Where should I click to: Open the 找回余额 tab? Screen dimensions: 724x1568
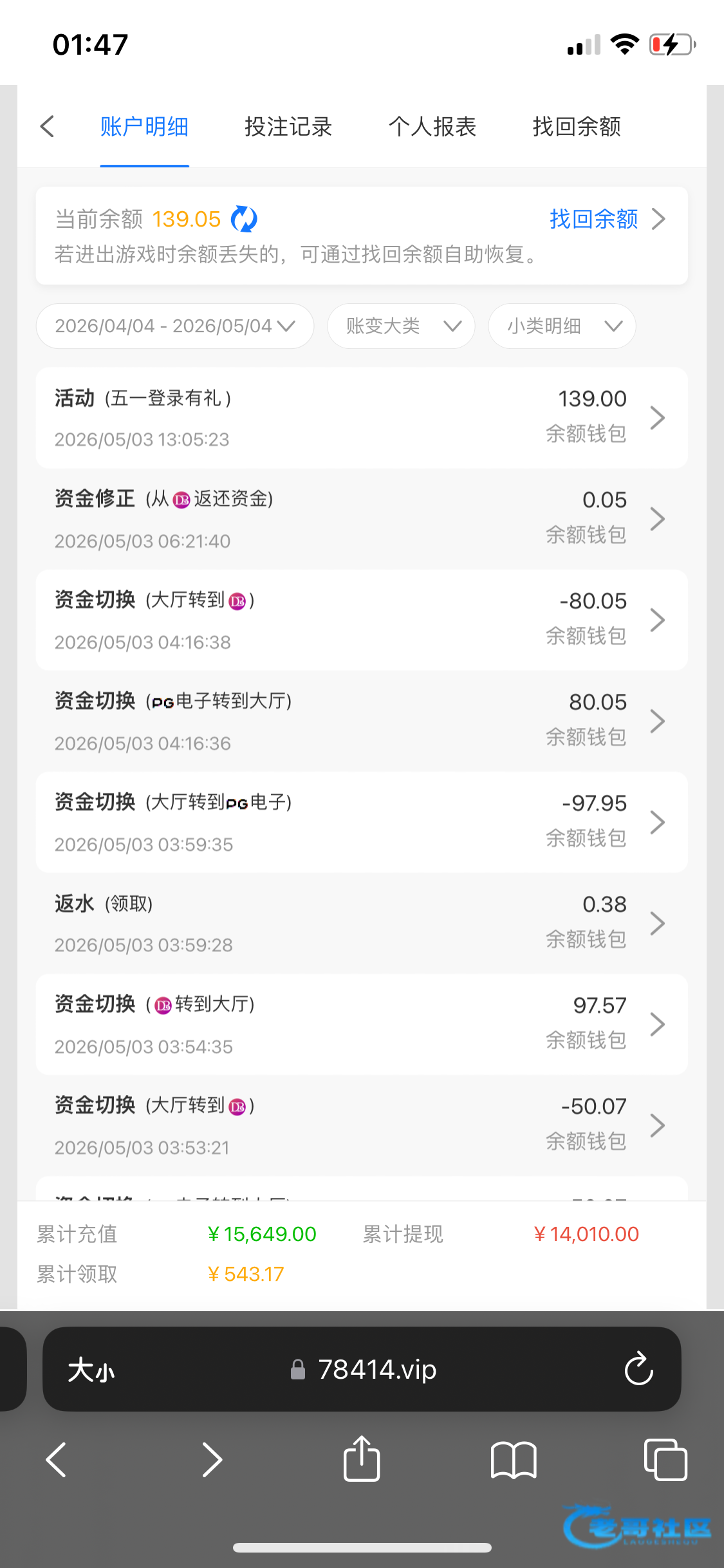click(576, 127)
